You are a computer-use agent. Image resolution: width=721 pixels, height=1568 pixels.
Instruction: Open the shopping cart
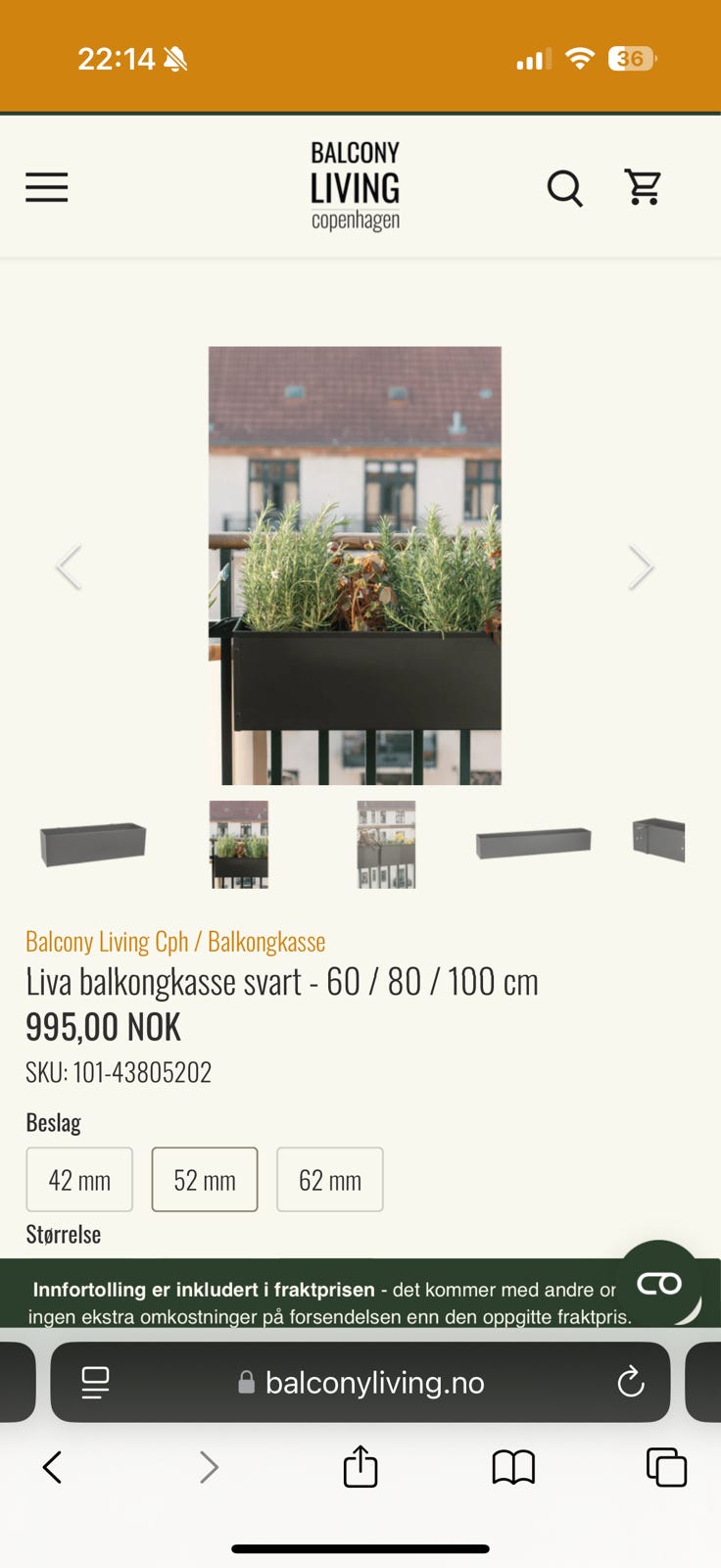(x=644, y=187)
